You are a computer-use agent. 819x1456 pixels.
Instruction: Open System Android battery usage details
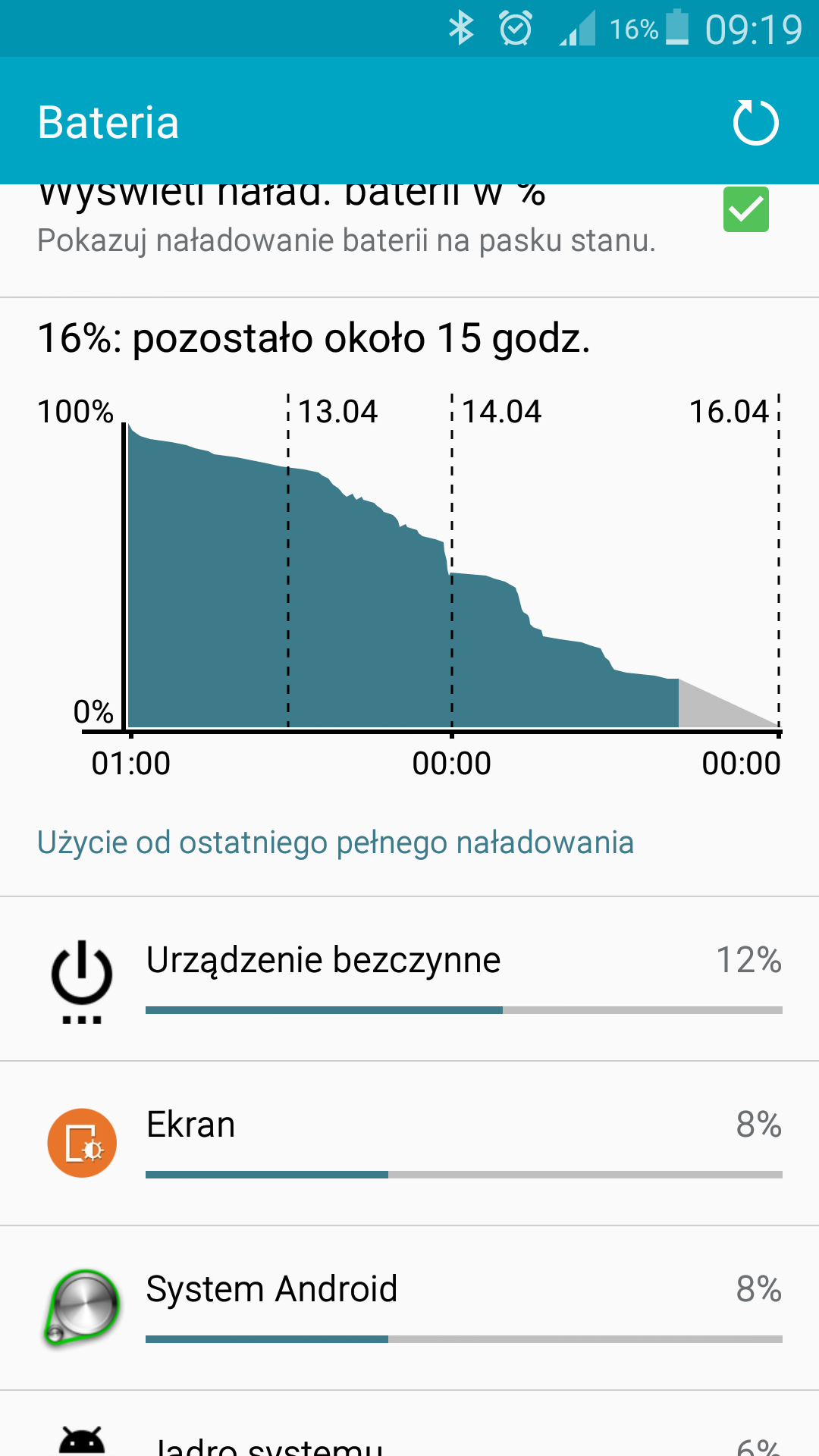point(409,1308)
